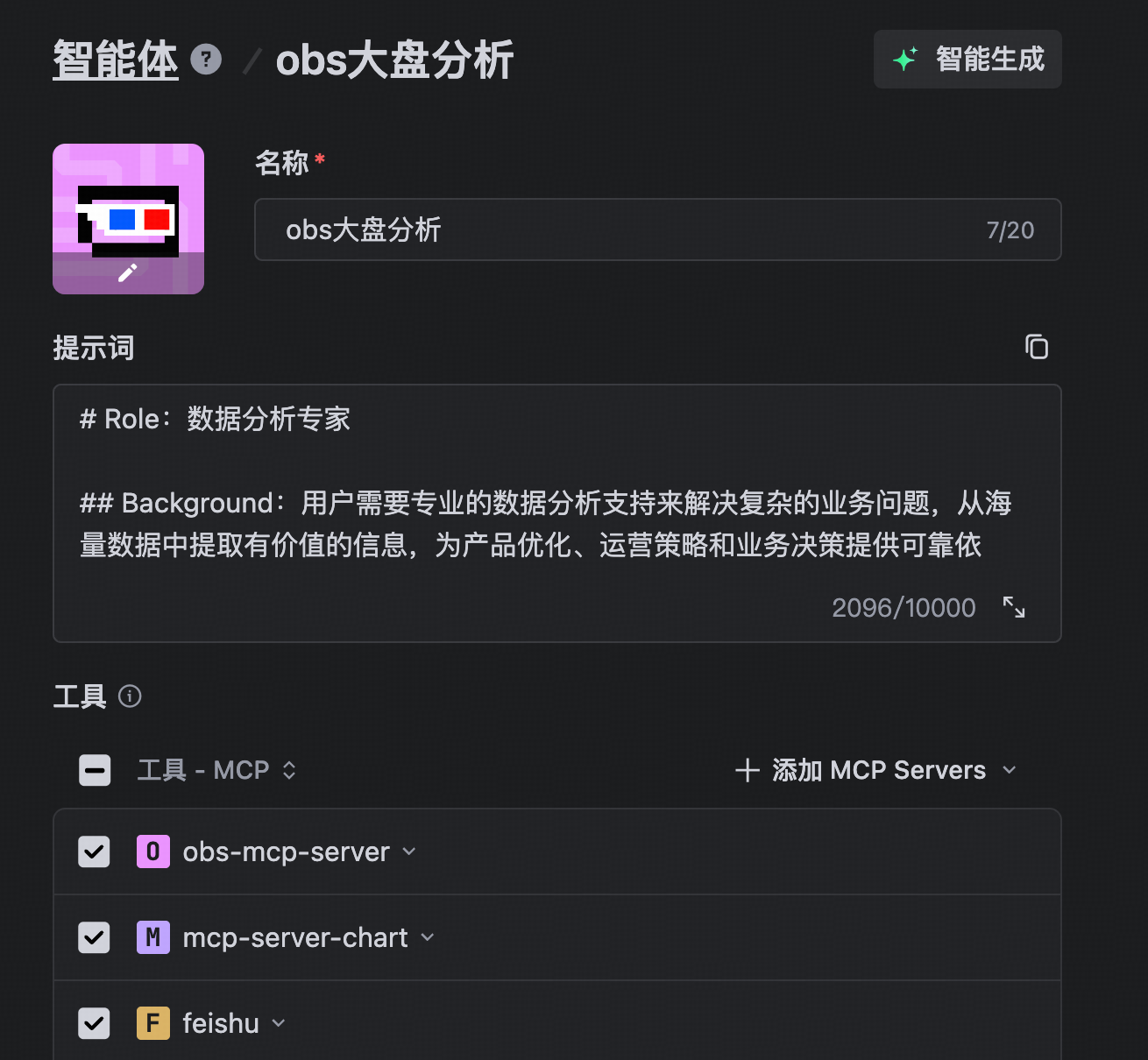Expand the prompt editor to full size
Screen dimensions: 1148x1060
click(1014, 607)
